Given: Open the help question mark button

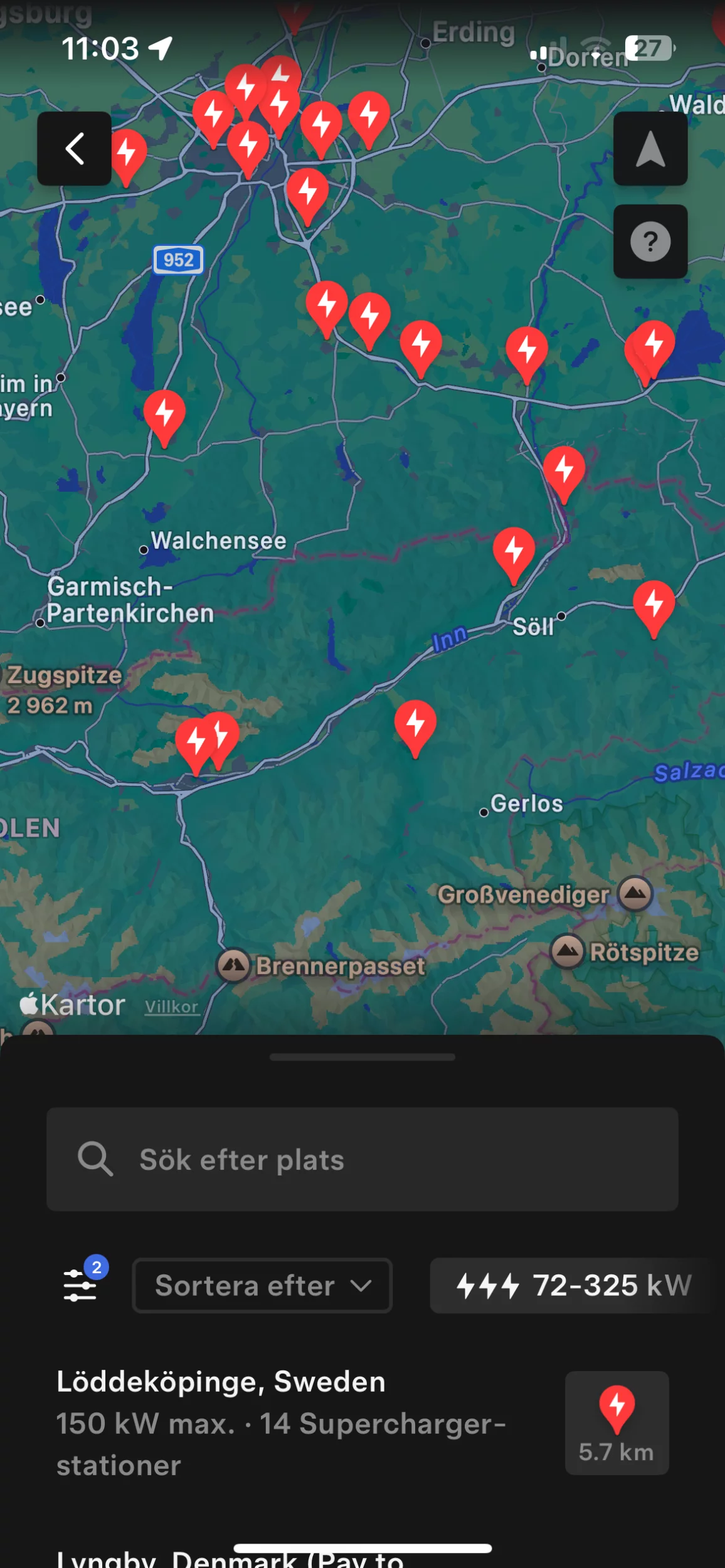Looking at the screenshot, I should coord(650,241).
